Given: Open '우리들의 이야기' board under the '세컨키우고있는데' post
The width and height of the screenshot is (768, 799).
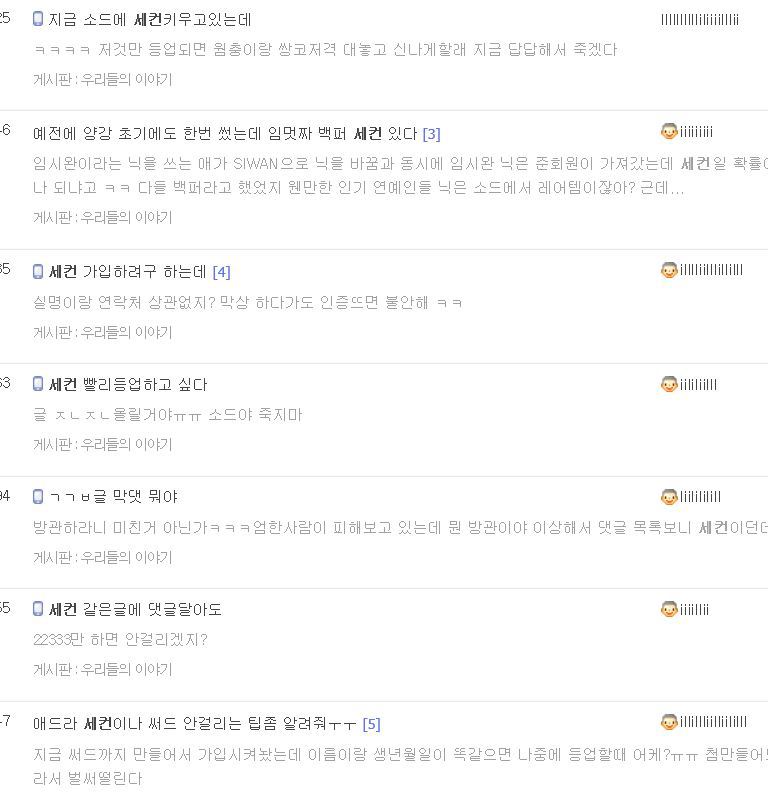Looking at the screenshot, I should pyautogui.click(x=126, y=79).
